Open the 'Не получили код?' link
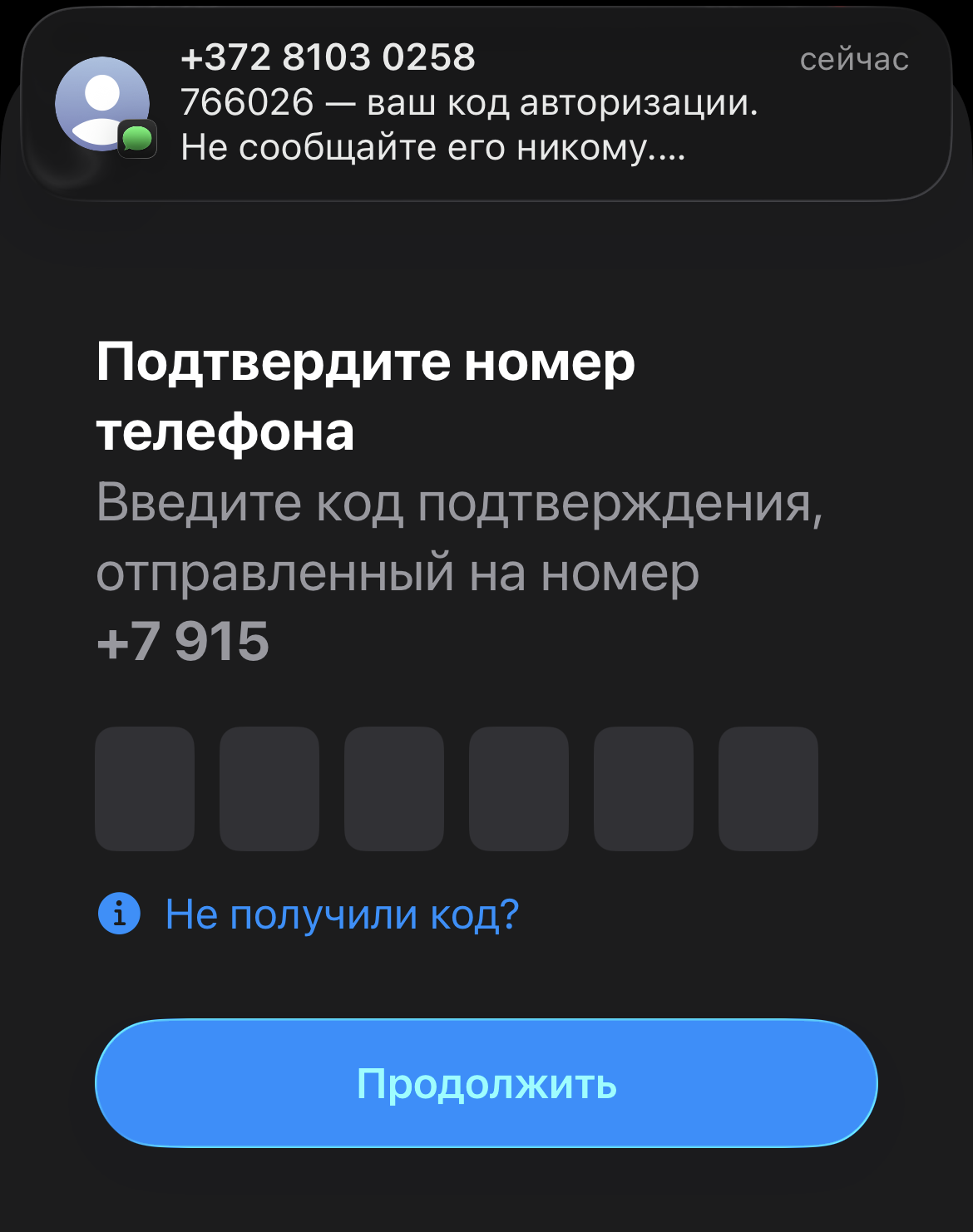The width and height of the screenshot is (973, 1232). click(x=342, y=914)
